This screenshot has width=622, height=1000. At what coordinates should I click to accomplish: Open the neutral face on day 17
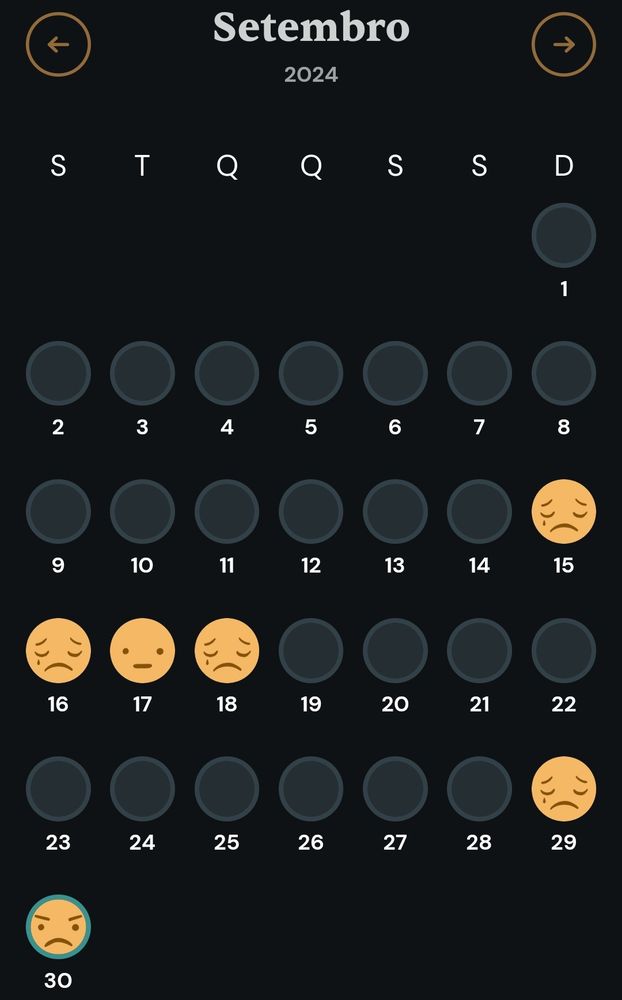(142, 651)
